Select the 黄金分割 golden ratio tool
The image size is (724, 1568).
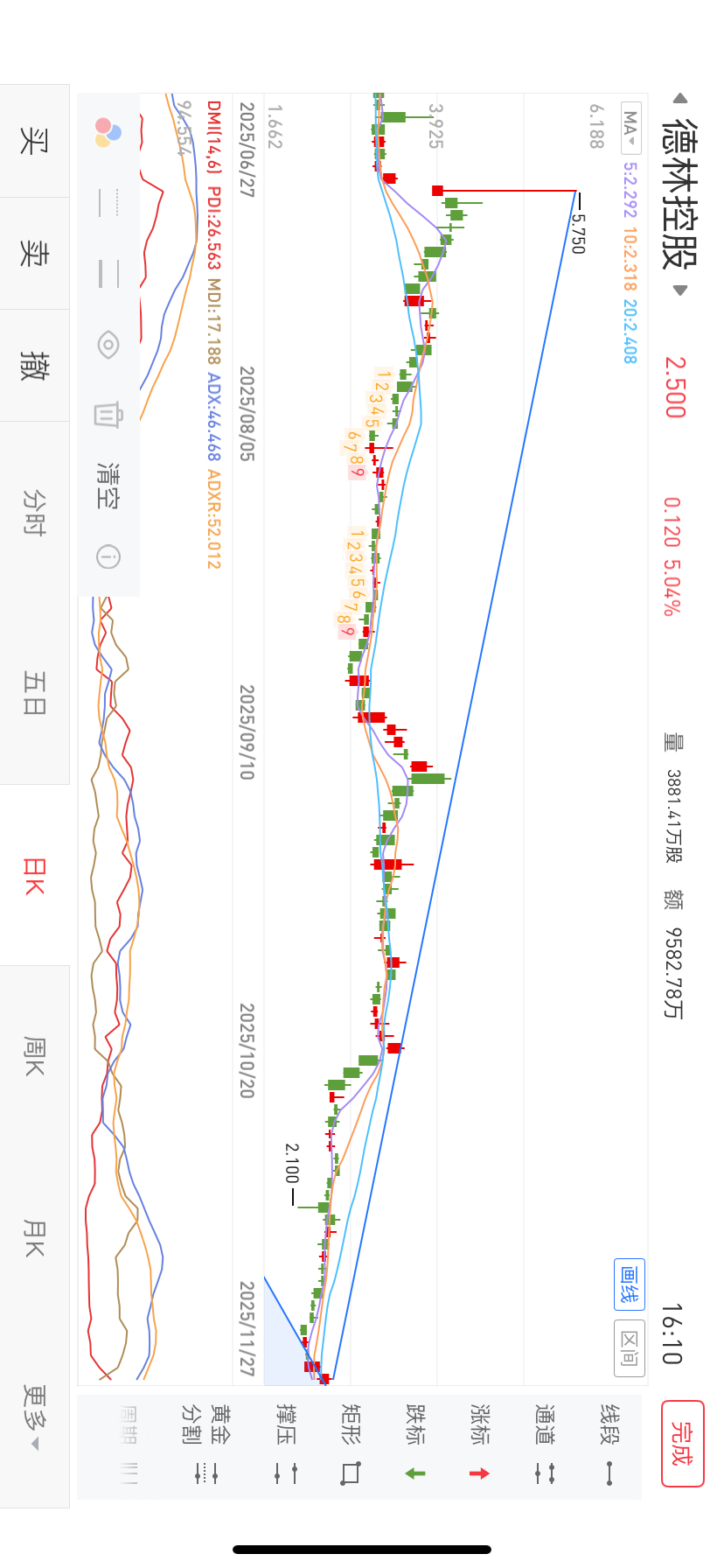coord(206,1444)
